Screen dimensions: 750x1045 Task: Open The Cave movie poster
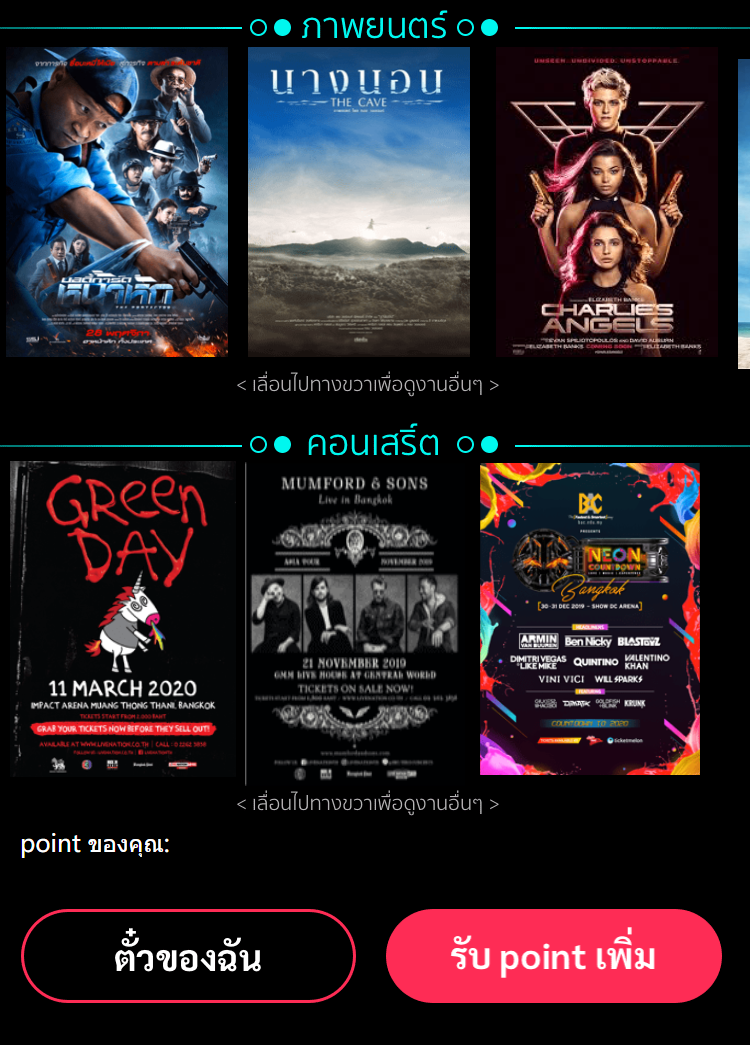coord(359,202)
